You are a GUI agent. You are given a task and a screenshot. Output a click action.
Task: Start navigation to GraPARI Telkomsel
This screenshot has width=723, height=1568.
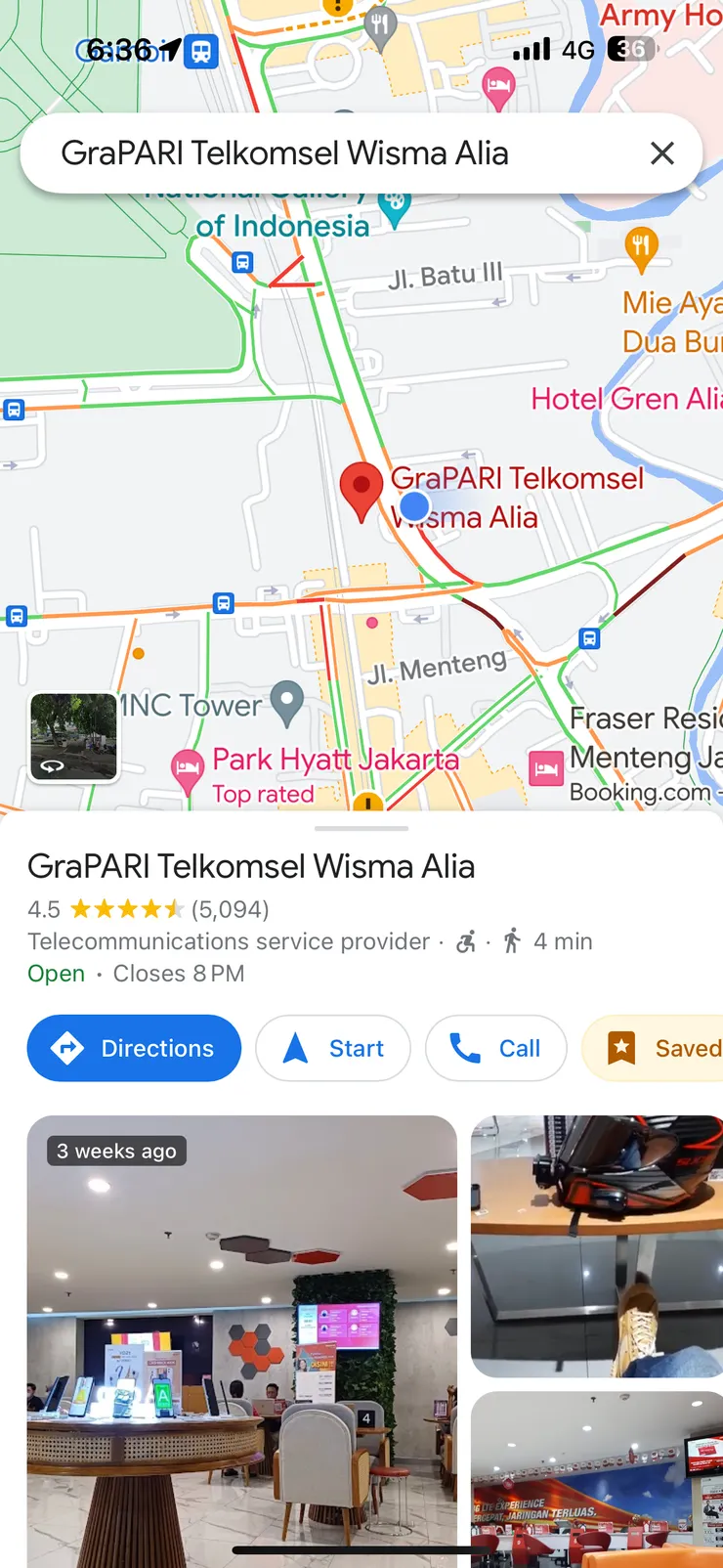tap(332, 1048)
